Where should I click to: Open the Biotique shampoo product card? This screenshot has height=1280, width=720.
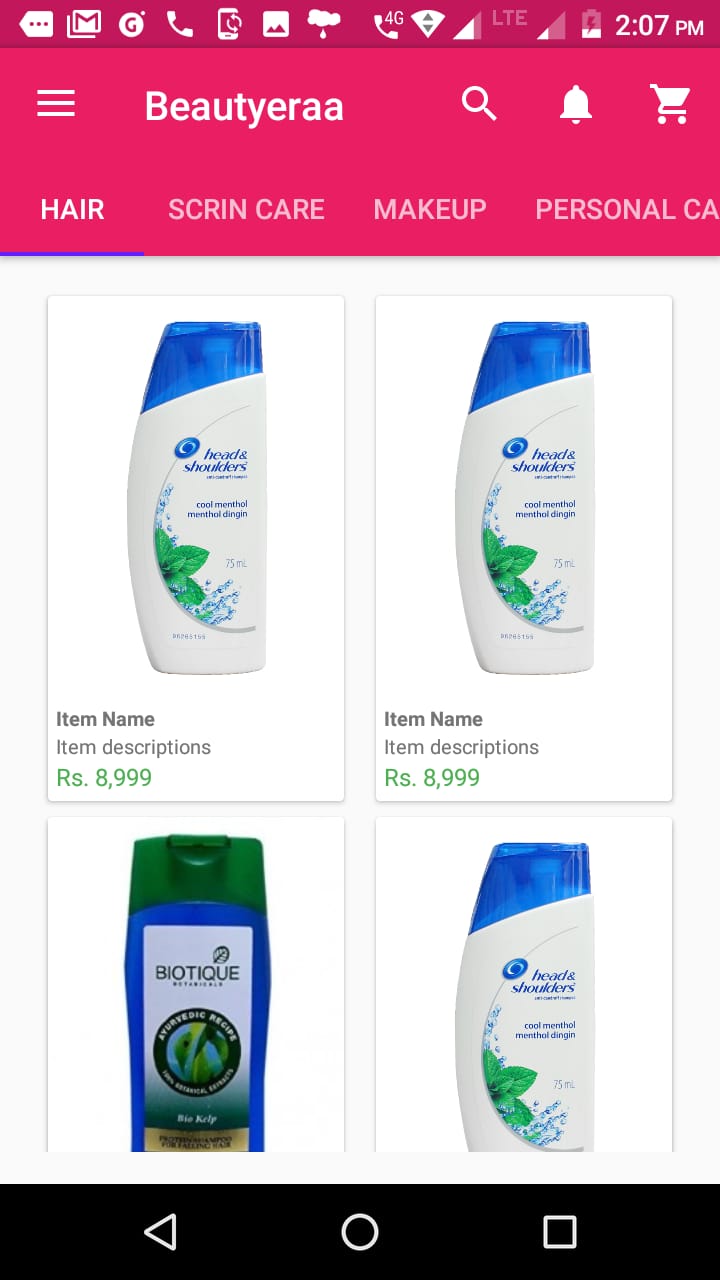pos(196,985)
